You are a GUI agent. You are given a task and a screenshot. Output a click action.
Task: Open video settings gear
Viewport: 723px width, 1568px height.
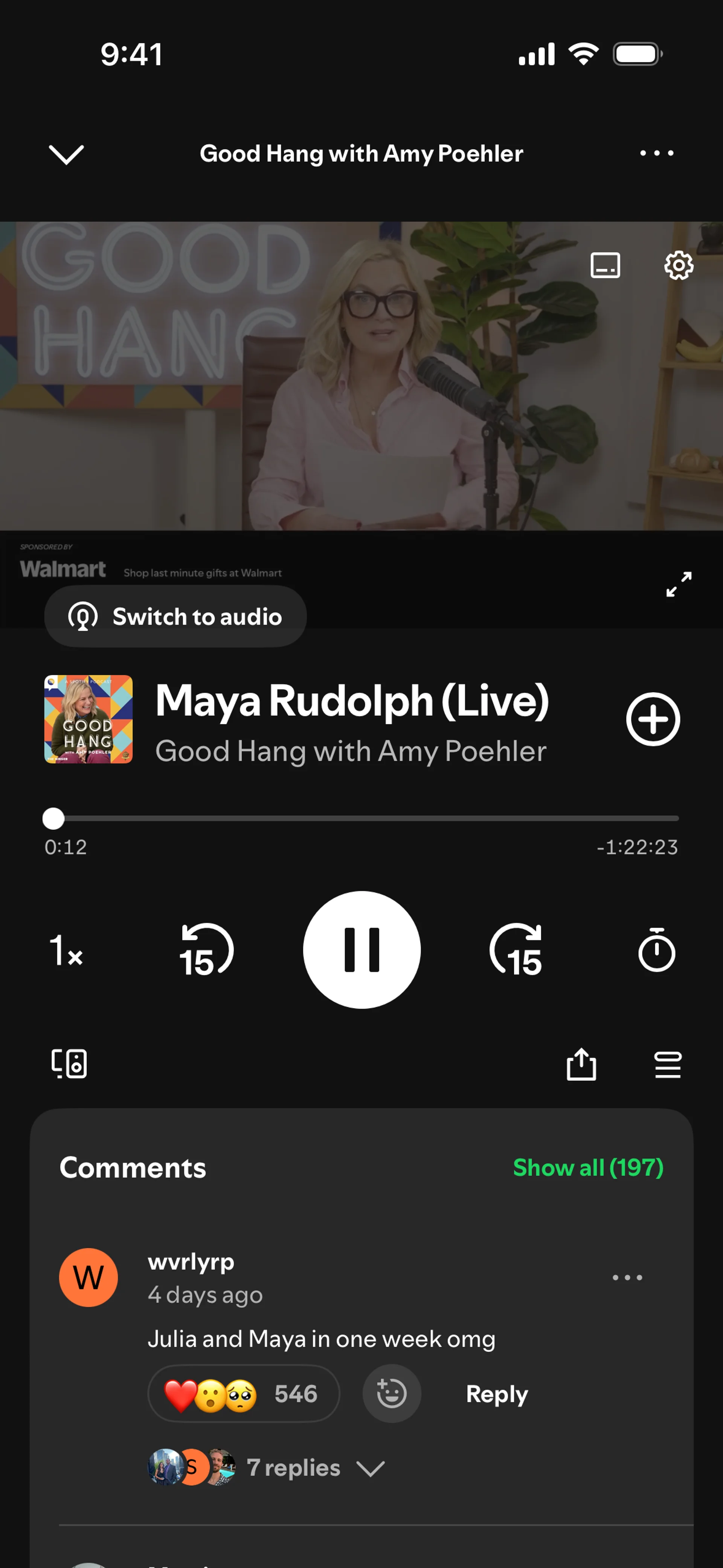pyautogui.click(x=678, y=265)
